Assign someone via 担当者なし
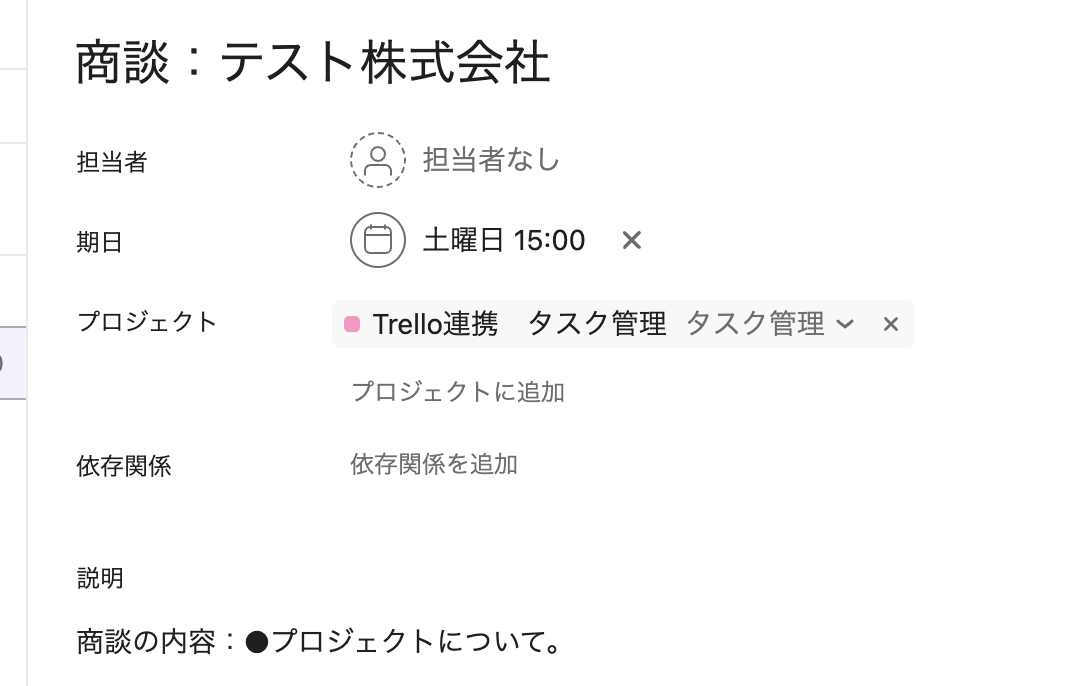The image size is (1078, 686). (490, 160)
